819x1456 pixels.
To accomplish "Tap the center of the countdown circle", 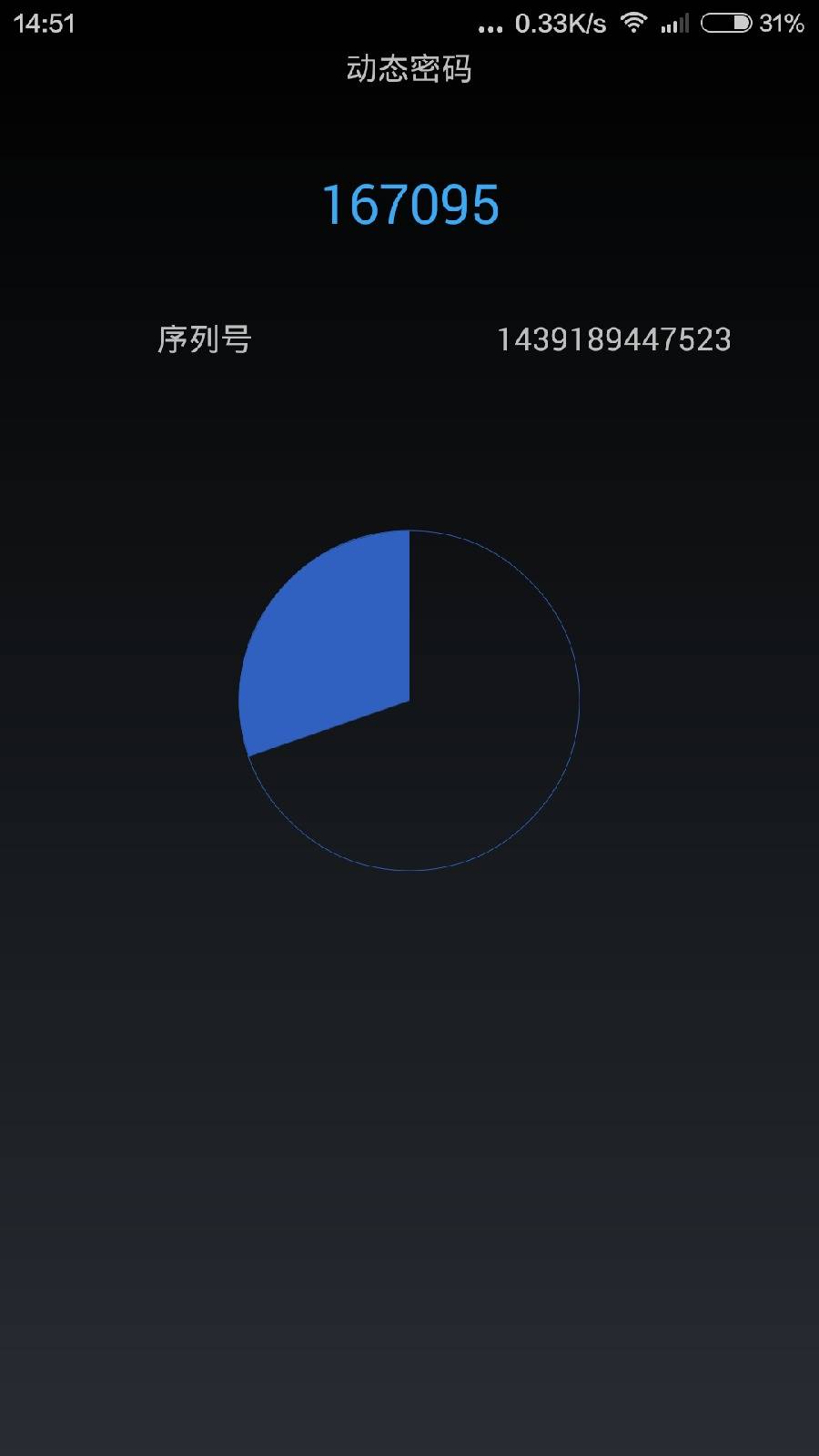I will pos(409,701).
